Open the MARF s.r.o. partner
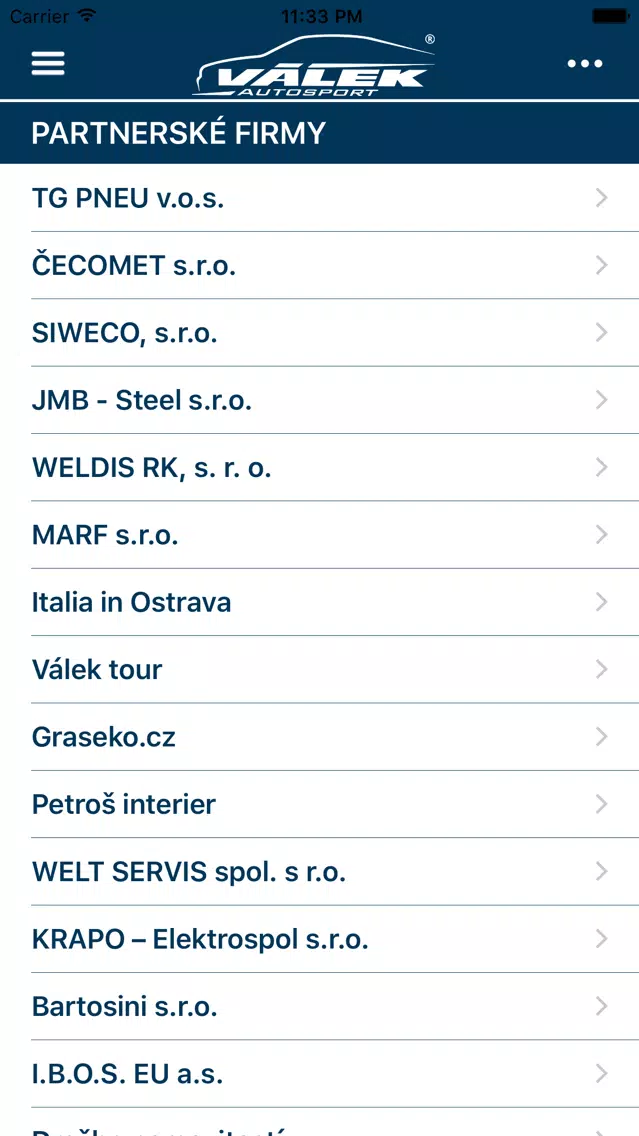The image size is (639, 1136). [320, 535]
